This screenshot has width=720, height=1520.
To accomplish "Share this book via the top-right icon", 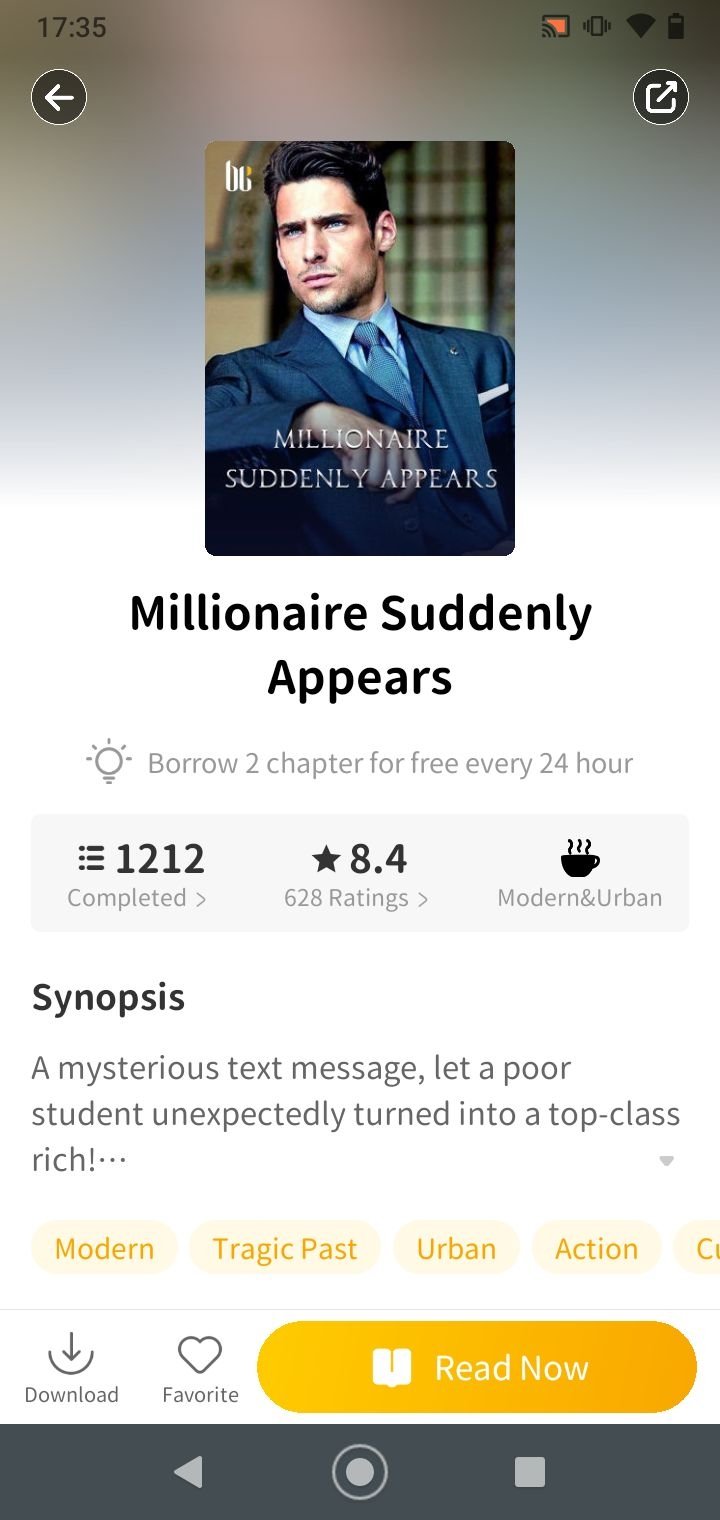I will [661, 97].
